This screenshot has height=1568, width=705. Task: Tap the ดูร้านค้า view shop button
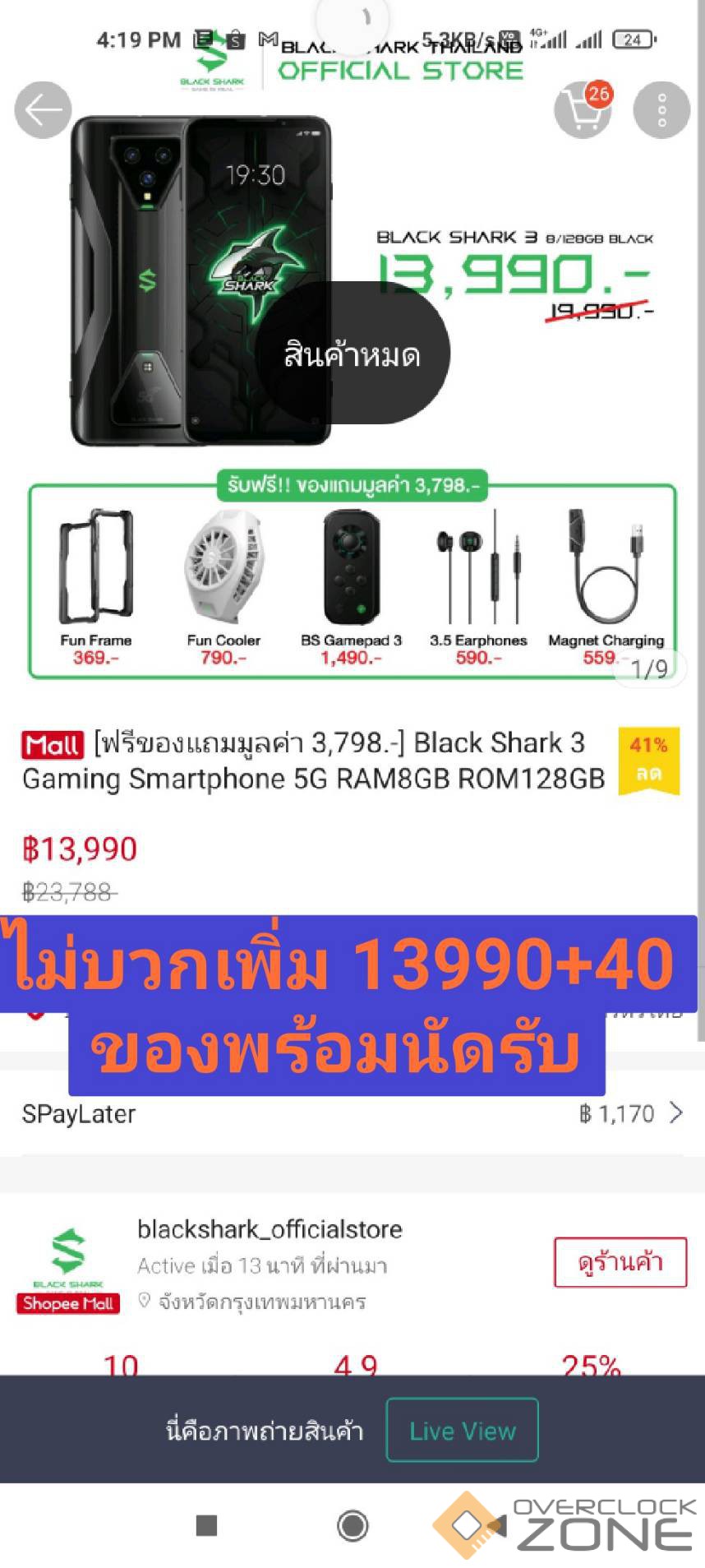click(620, 1262)
